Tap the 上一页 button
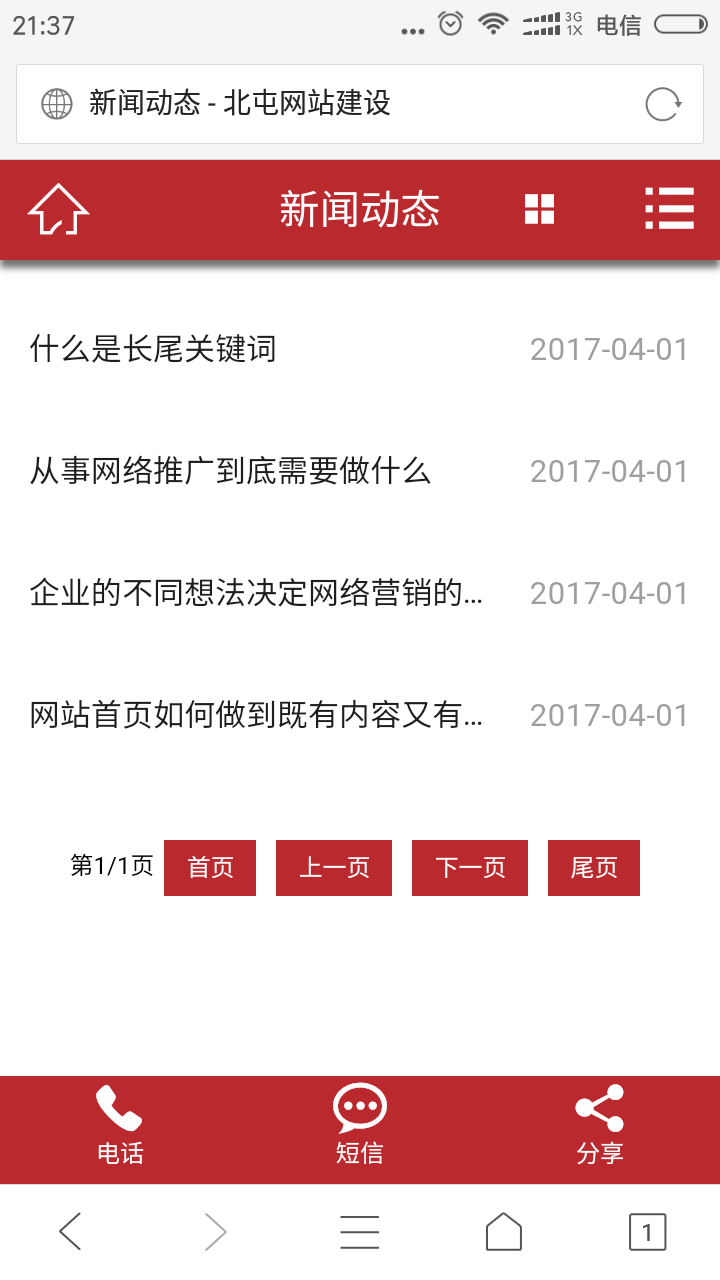Viewport: 720px width, 1280px height. (x=334, y=867)
